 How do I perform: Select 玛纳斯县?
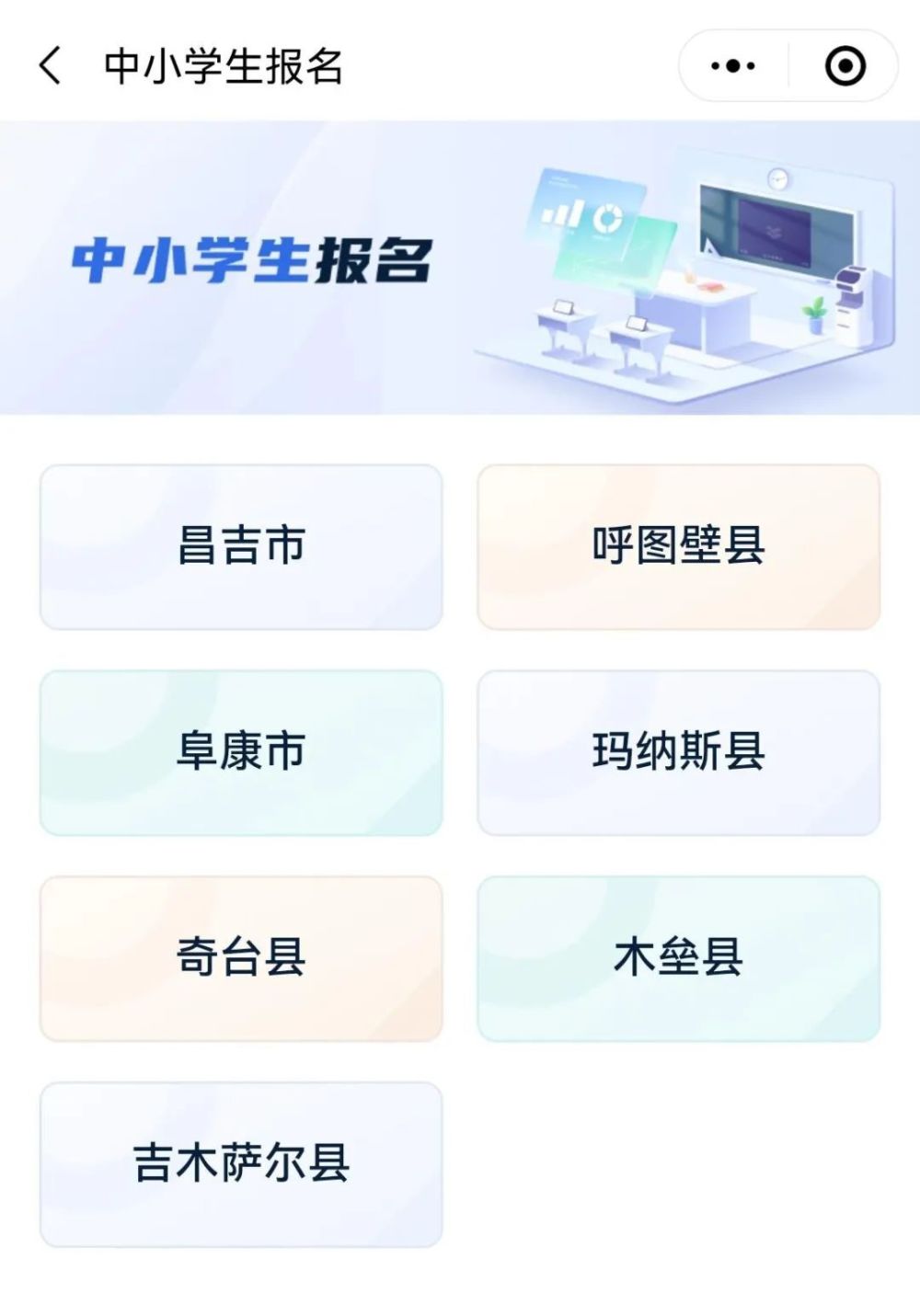[x=678, y=752]
